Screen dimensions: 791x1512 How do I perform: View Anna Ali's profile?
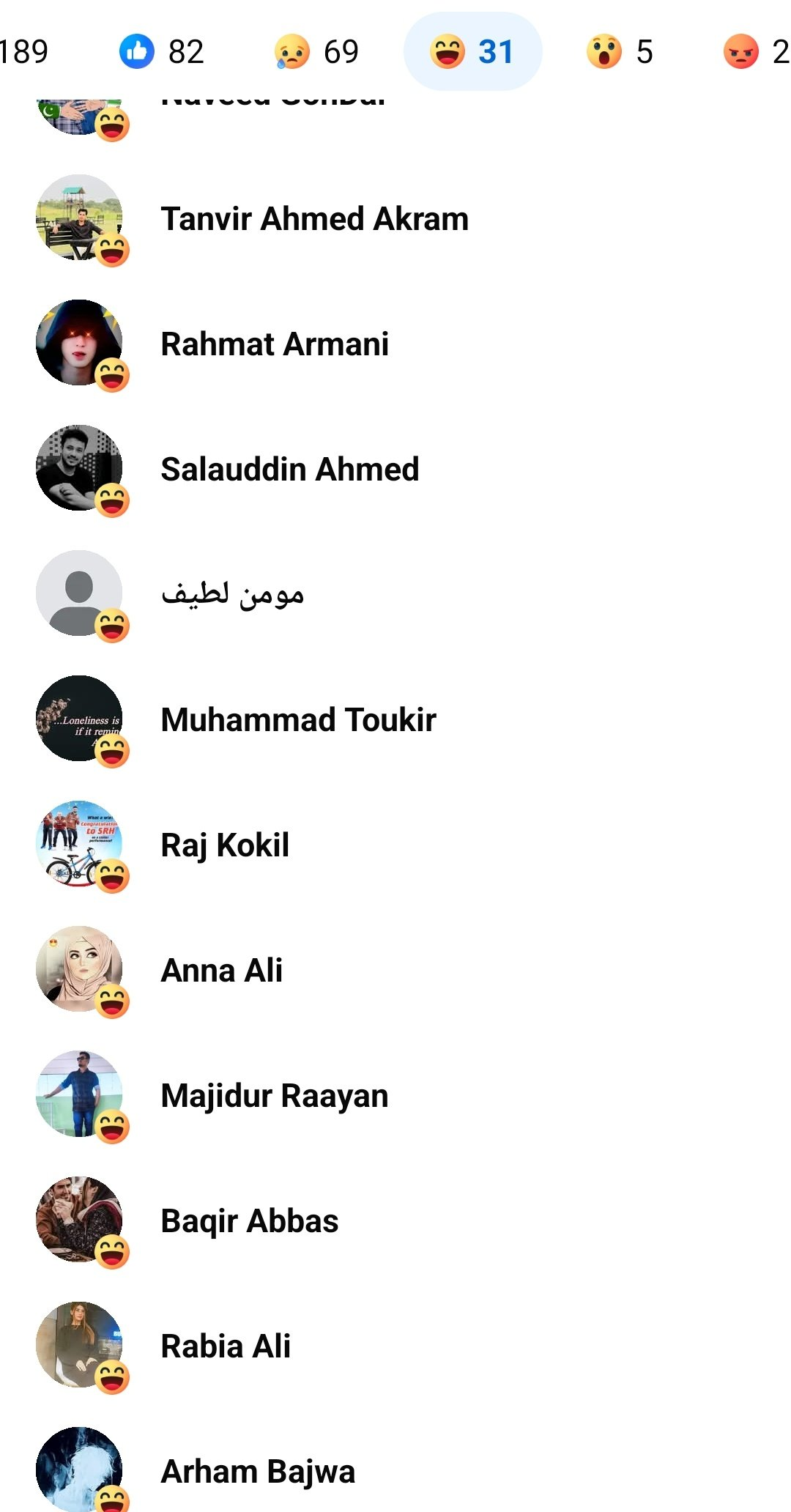pos(221,971)
